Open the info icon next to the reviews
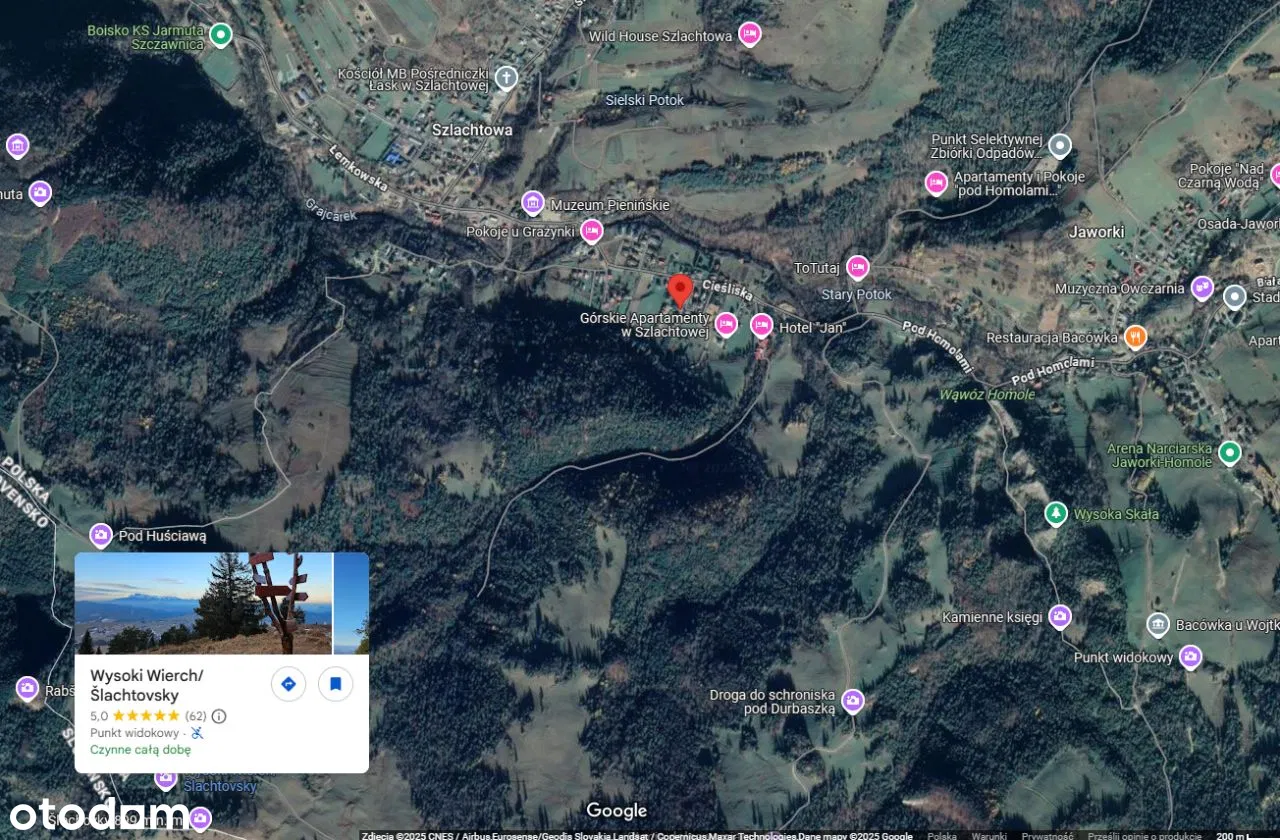Image resolution: width=1280 pixels, height=840 pixels. click(219, 716)
